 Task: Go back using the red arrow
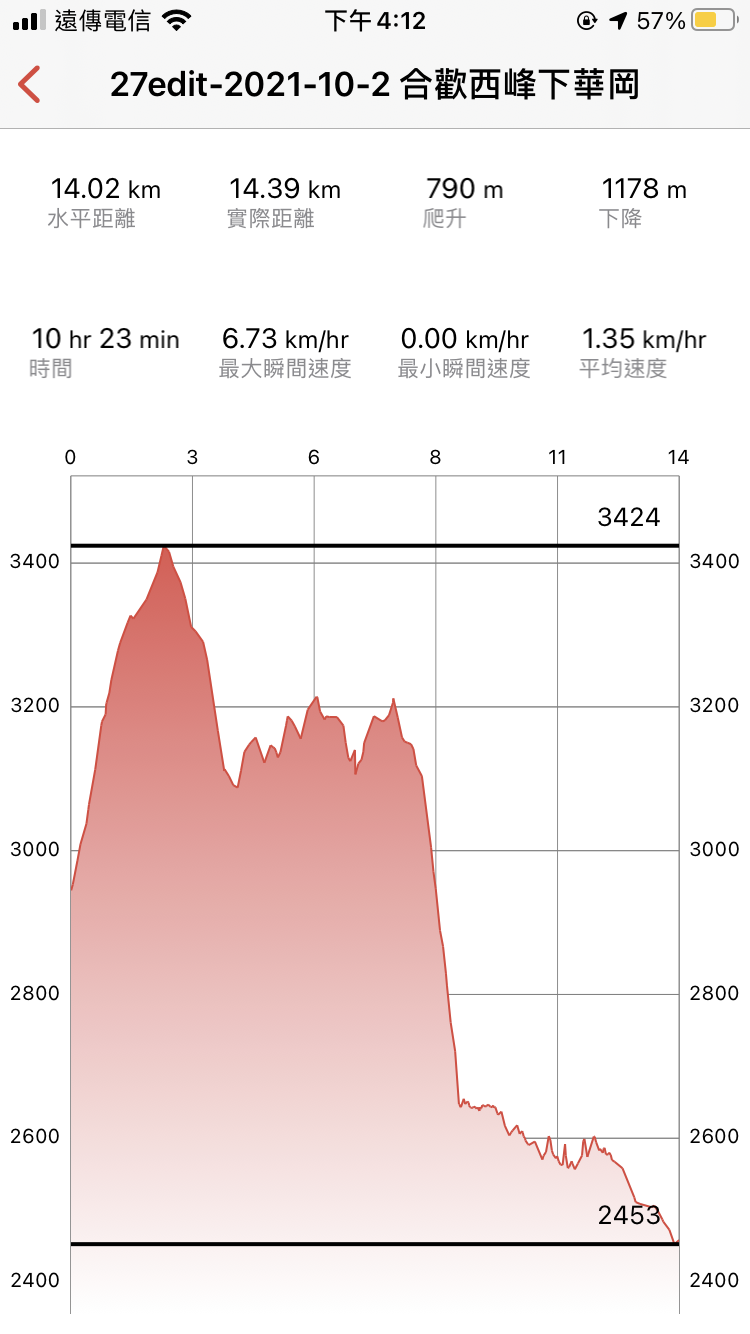tap(29, 85)
